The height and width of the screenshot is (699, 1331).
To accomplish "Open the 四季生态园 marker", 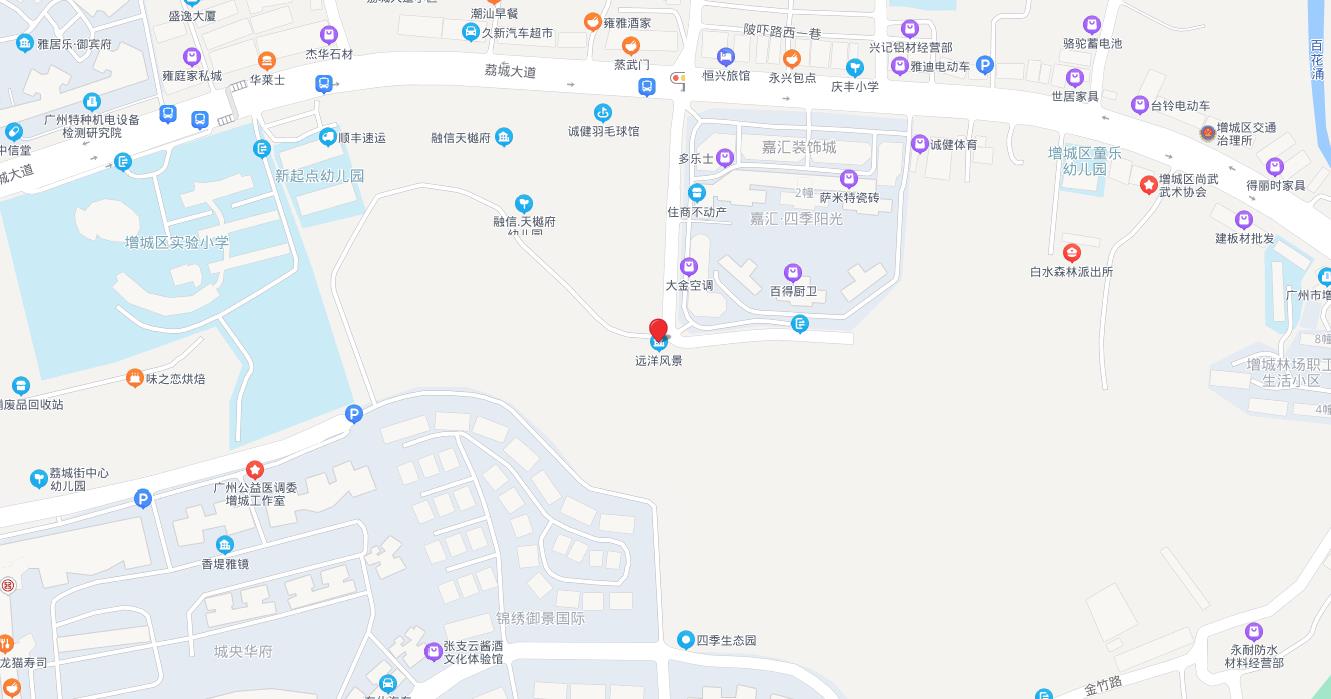I will click(685, 640).
